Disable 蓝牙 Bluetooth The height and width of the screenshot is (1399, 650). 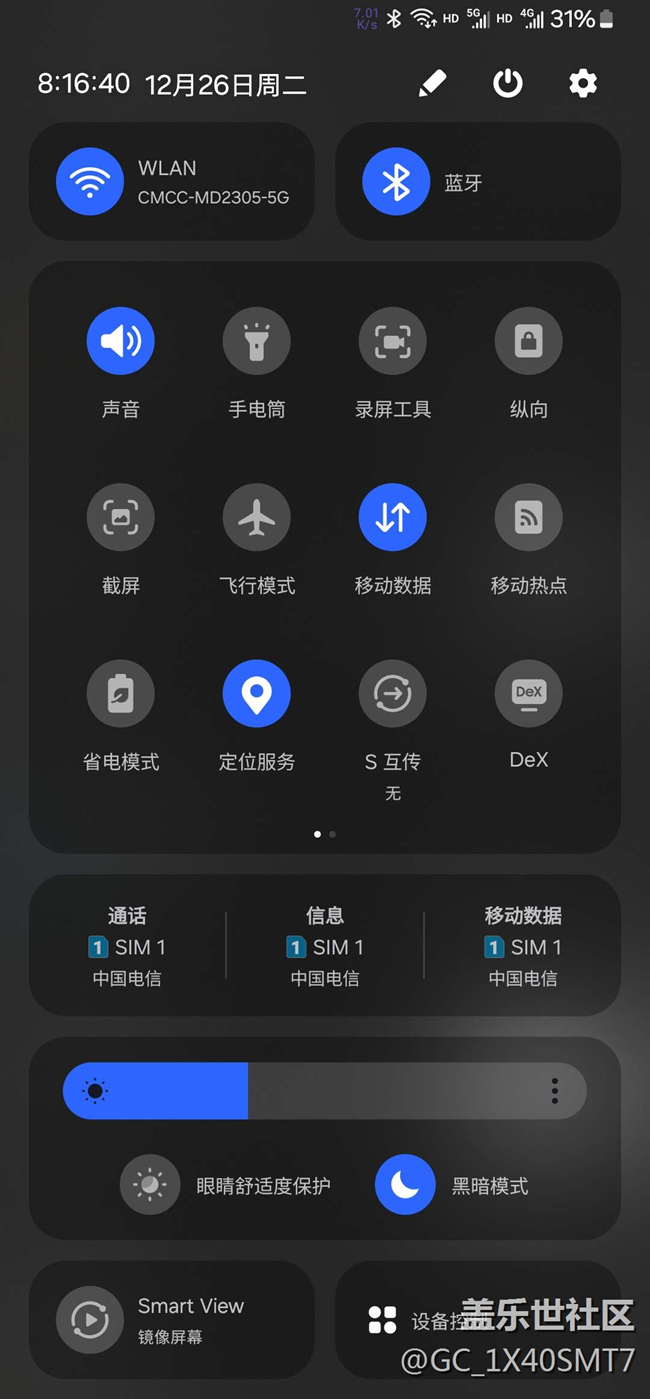click(396, 182)
